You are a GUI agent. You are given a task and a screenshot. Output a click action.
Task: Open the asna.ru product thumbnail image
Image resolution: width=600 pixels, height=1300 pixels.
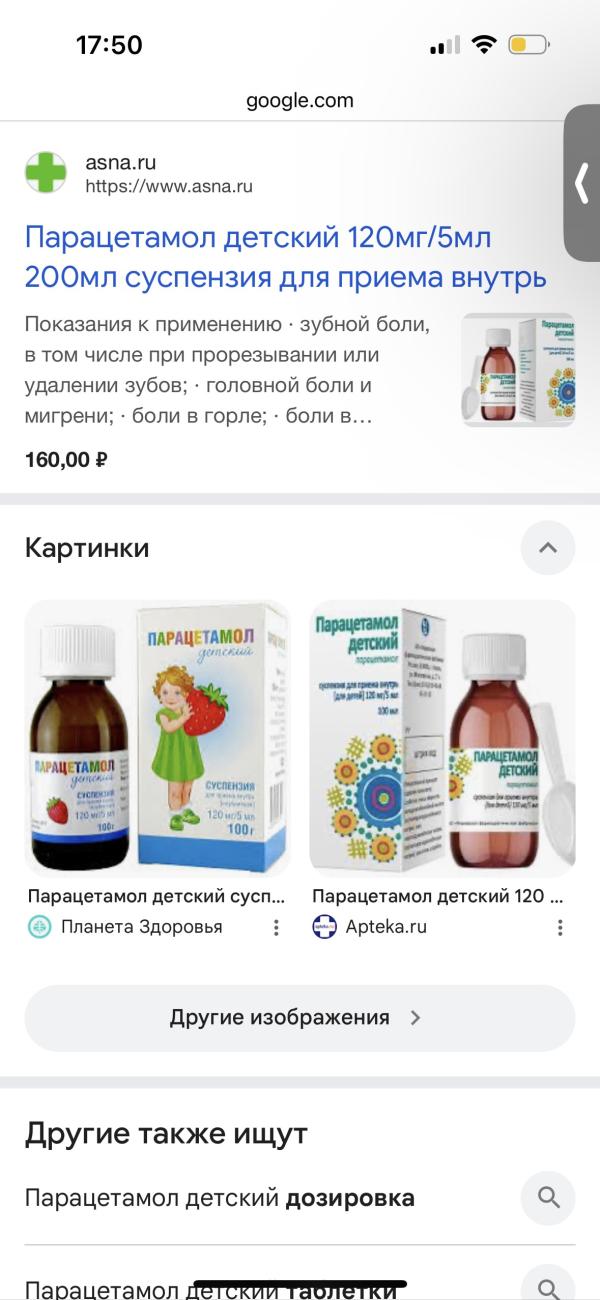pyautogui.click(x=518, y=370)
